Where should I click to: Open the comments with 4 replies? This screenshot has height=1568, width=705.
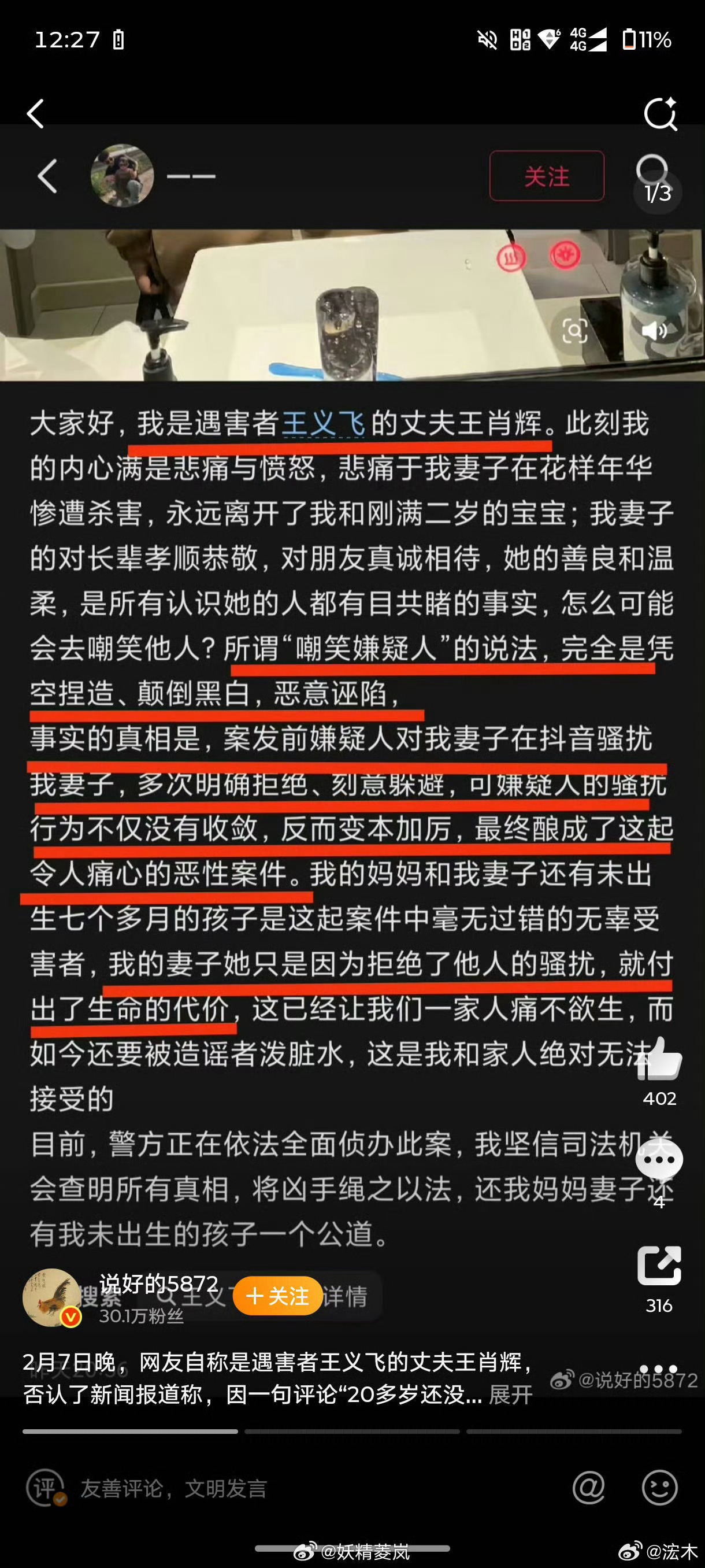(x=659, y=1160)
